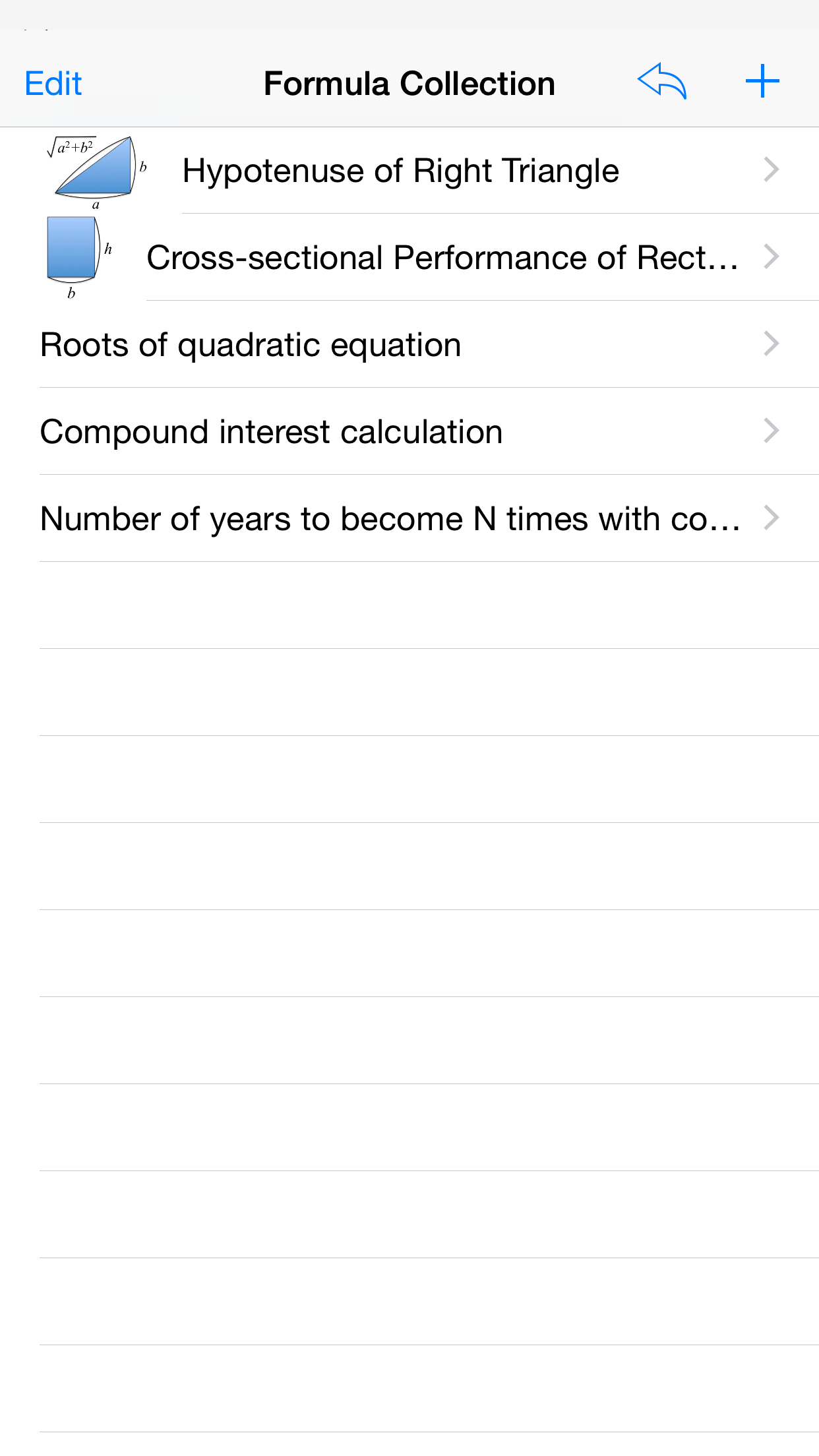
Task: Tap the Edit button
Action: (x=53, y=84)
